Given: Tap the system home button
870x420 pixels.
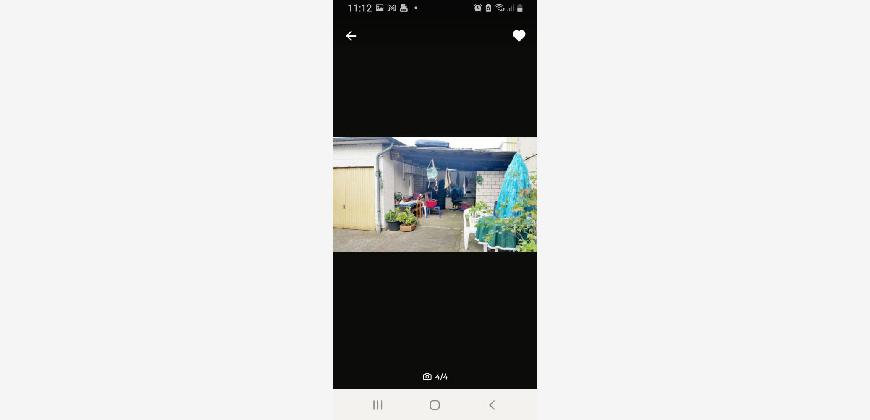Looking at the screenshot, I should tap(435, 405).
